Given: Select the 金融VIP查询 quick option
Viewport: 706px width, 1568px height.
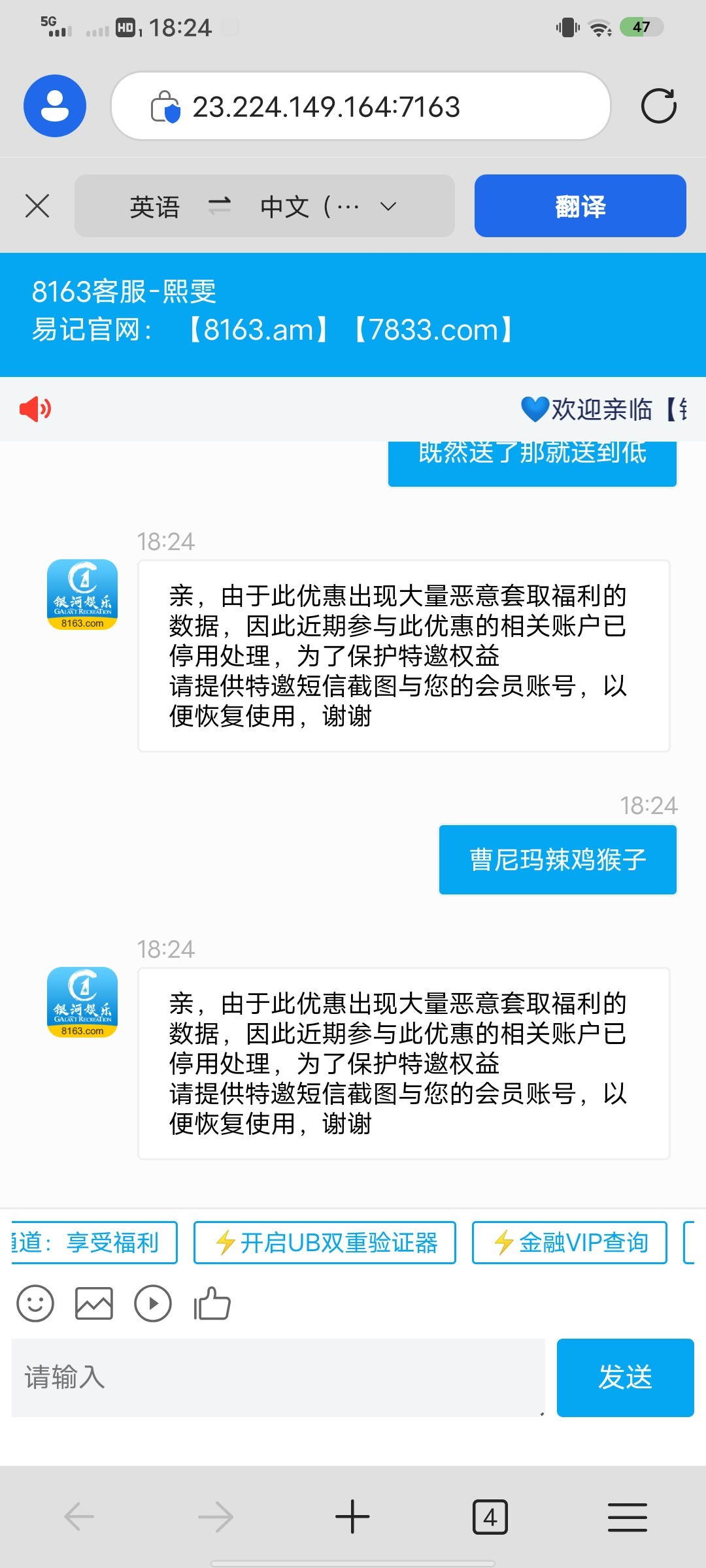Looking at the screenshot, I should click(x=569, y=1243).
